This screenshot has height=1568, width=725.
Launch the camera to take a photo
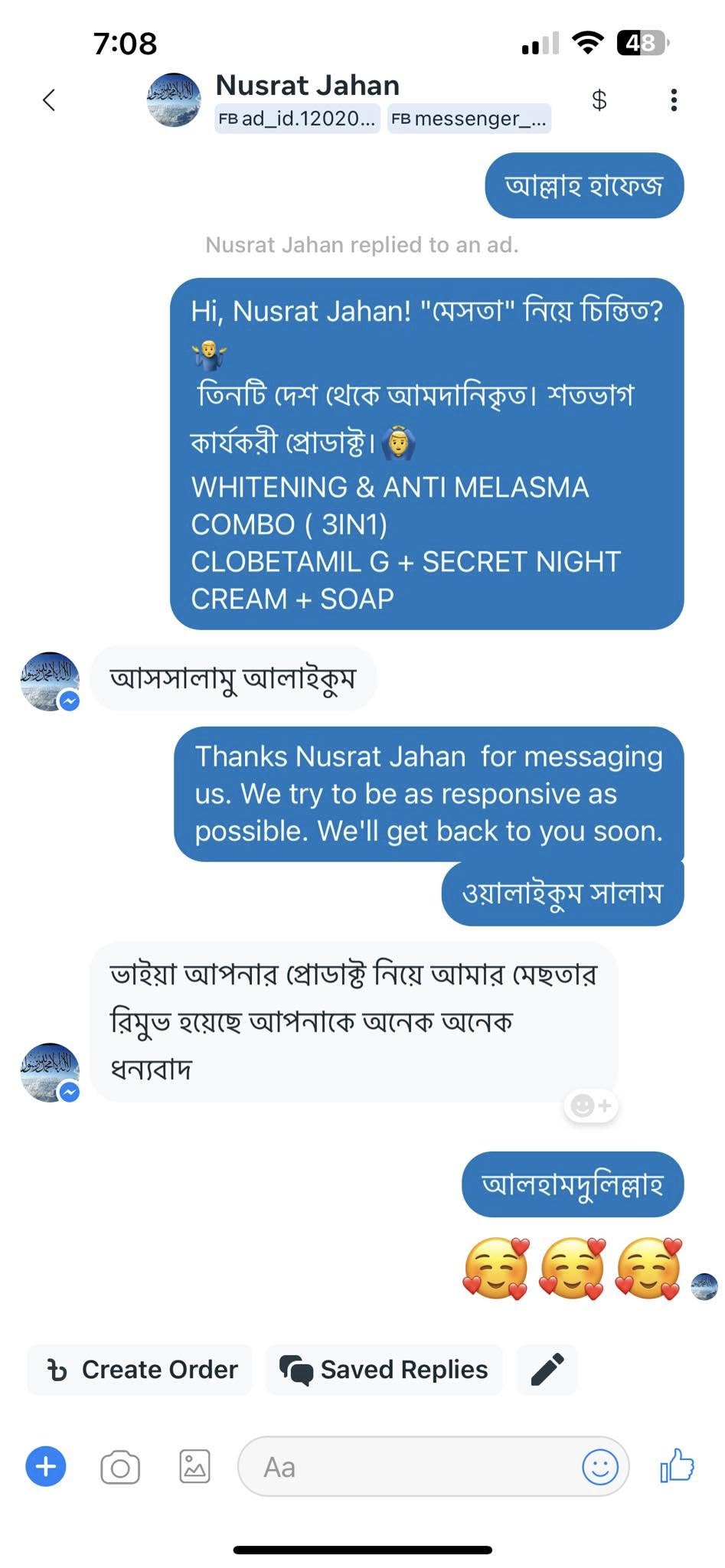(x=120, y=1467)
